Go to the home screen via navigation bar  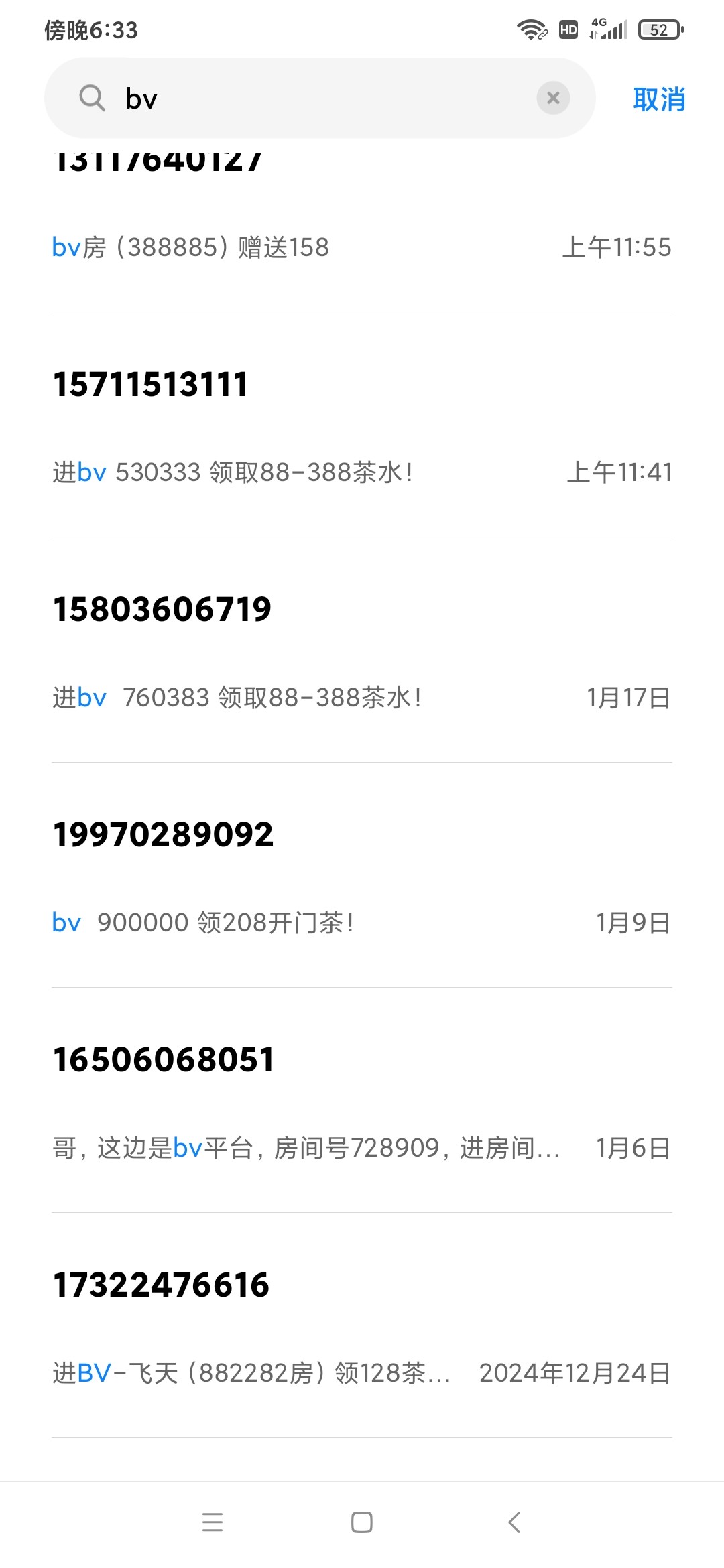click(x=362, y=1522)
